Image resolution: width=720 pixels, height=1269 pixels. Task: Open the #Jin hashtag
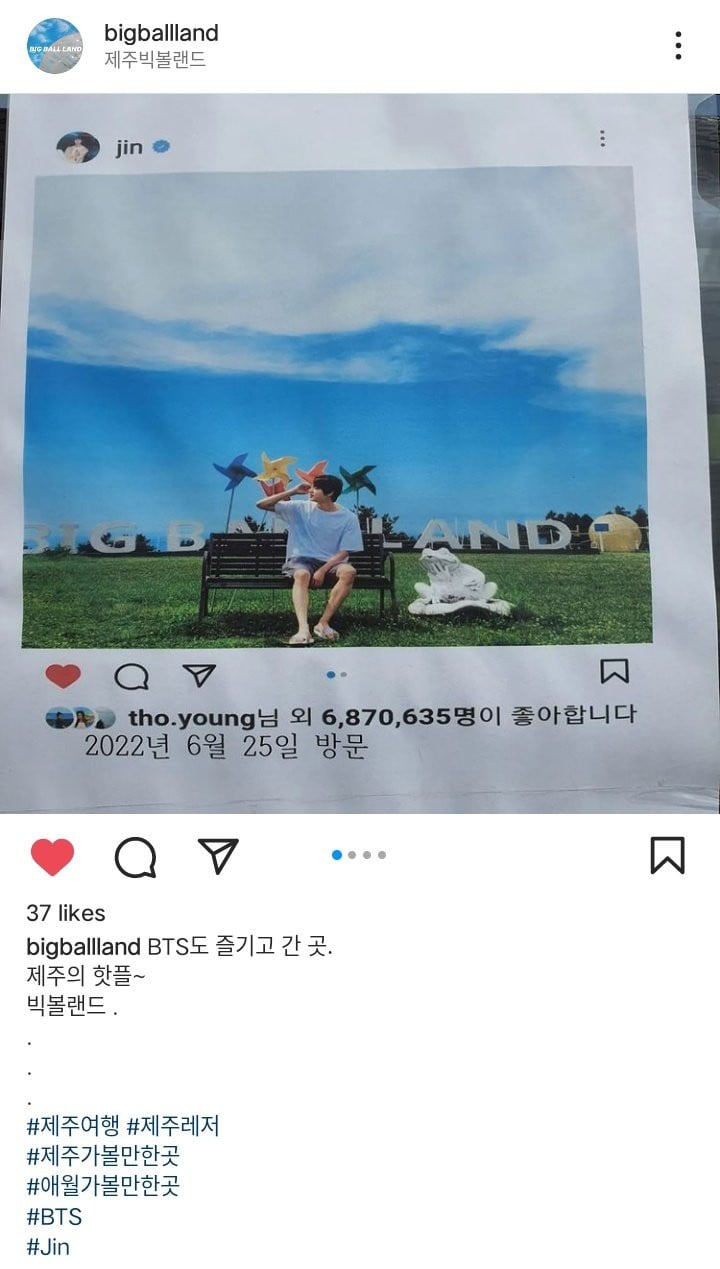coord(48,1247)
